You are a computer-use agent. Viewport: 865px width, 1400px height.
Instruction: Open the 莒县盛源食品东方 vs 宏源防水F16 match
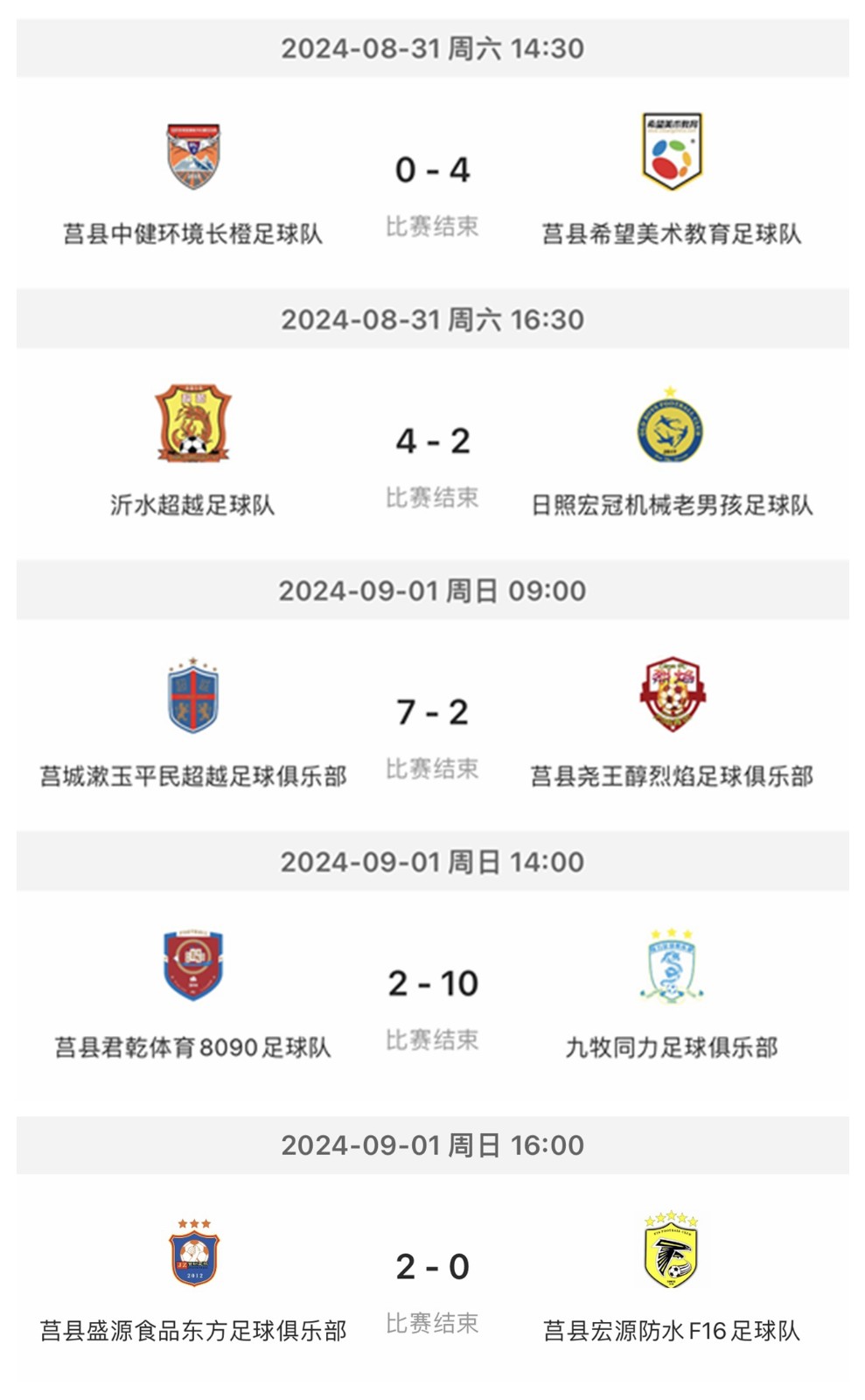pyautogui.click(x=432, y=1267)
